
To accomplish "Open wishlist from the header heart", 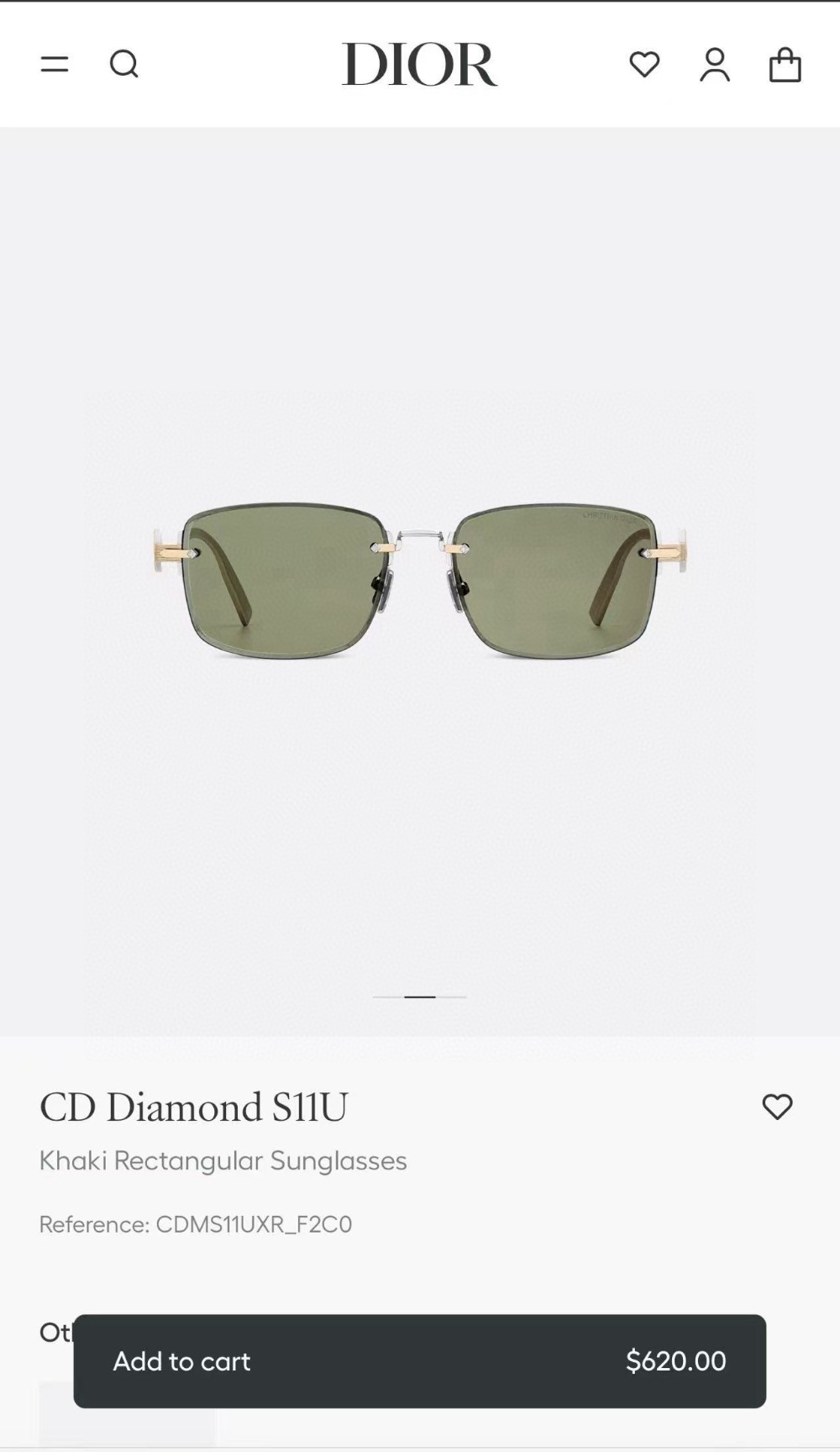I will (x=644, y=65).
